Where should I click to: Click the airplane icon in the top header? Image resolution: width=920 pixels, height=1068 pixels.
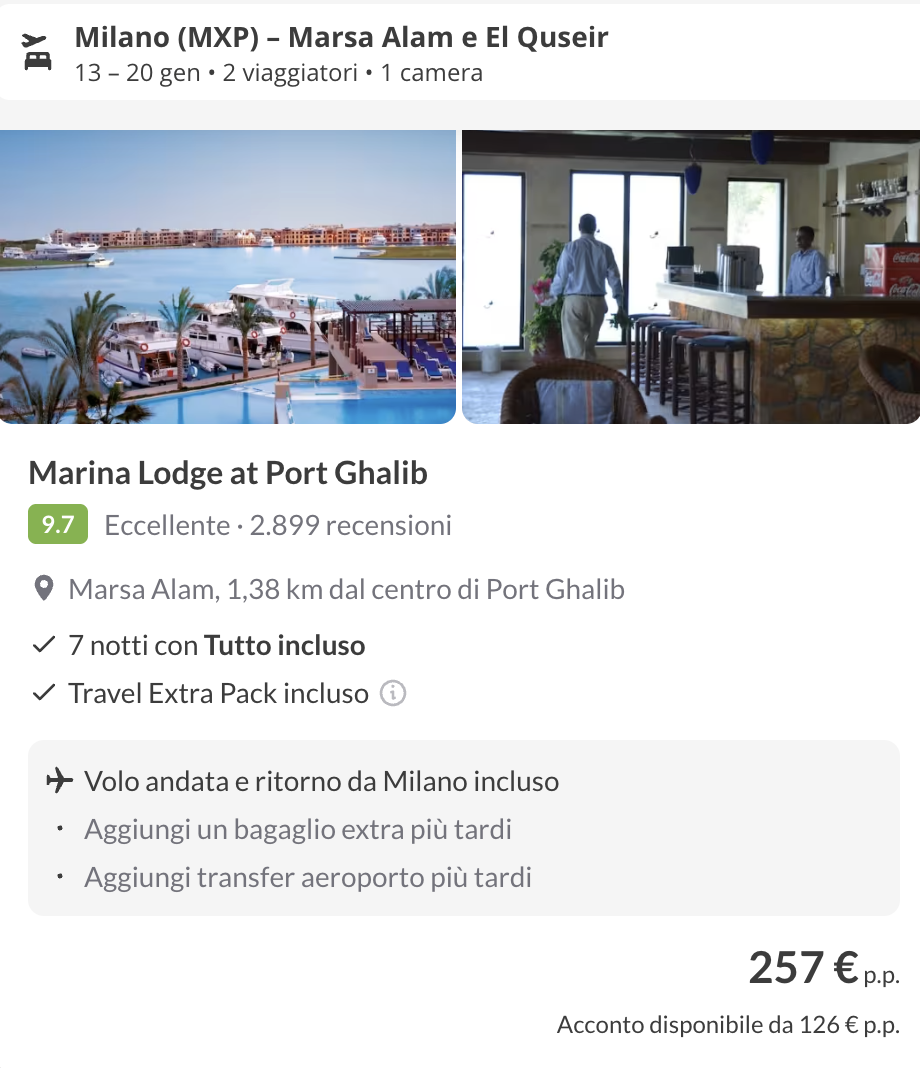(35, 37)
